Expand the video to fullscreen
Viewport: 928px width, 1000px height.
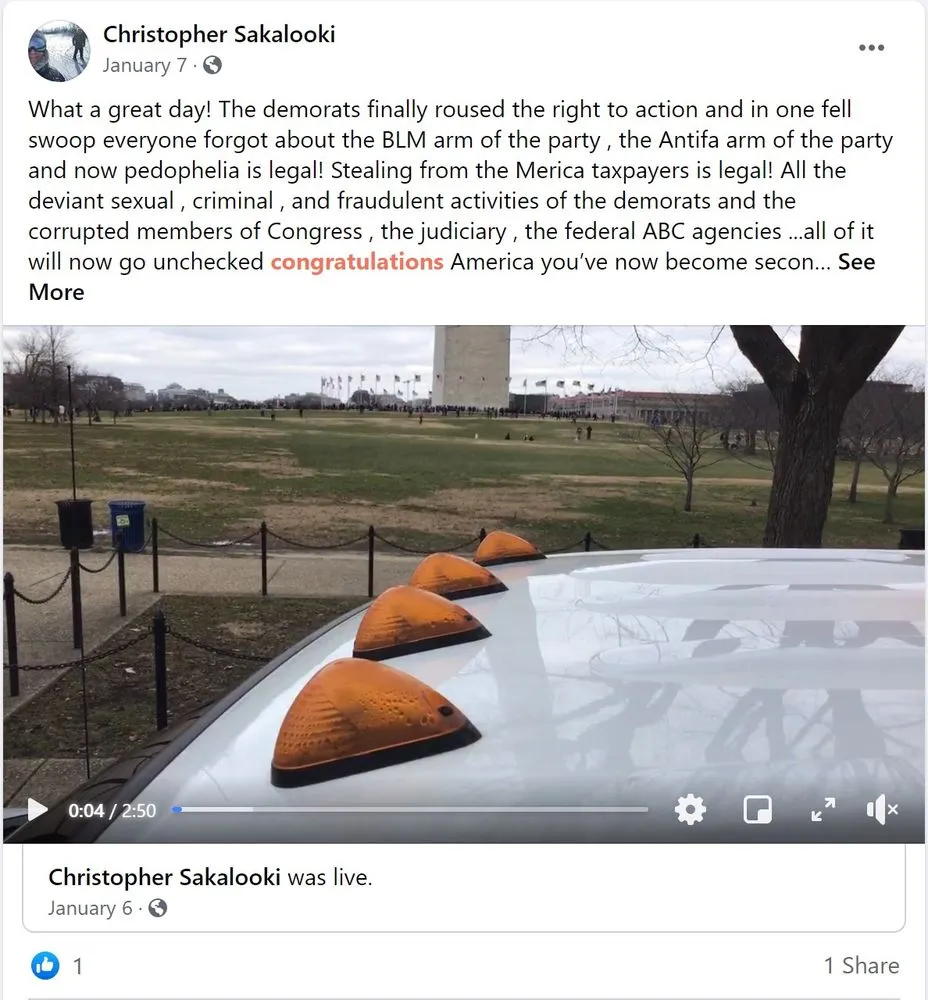pyautogui.click(x=823, y=810)
